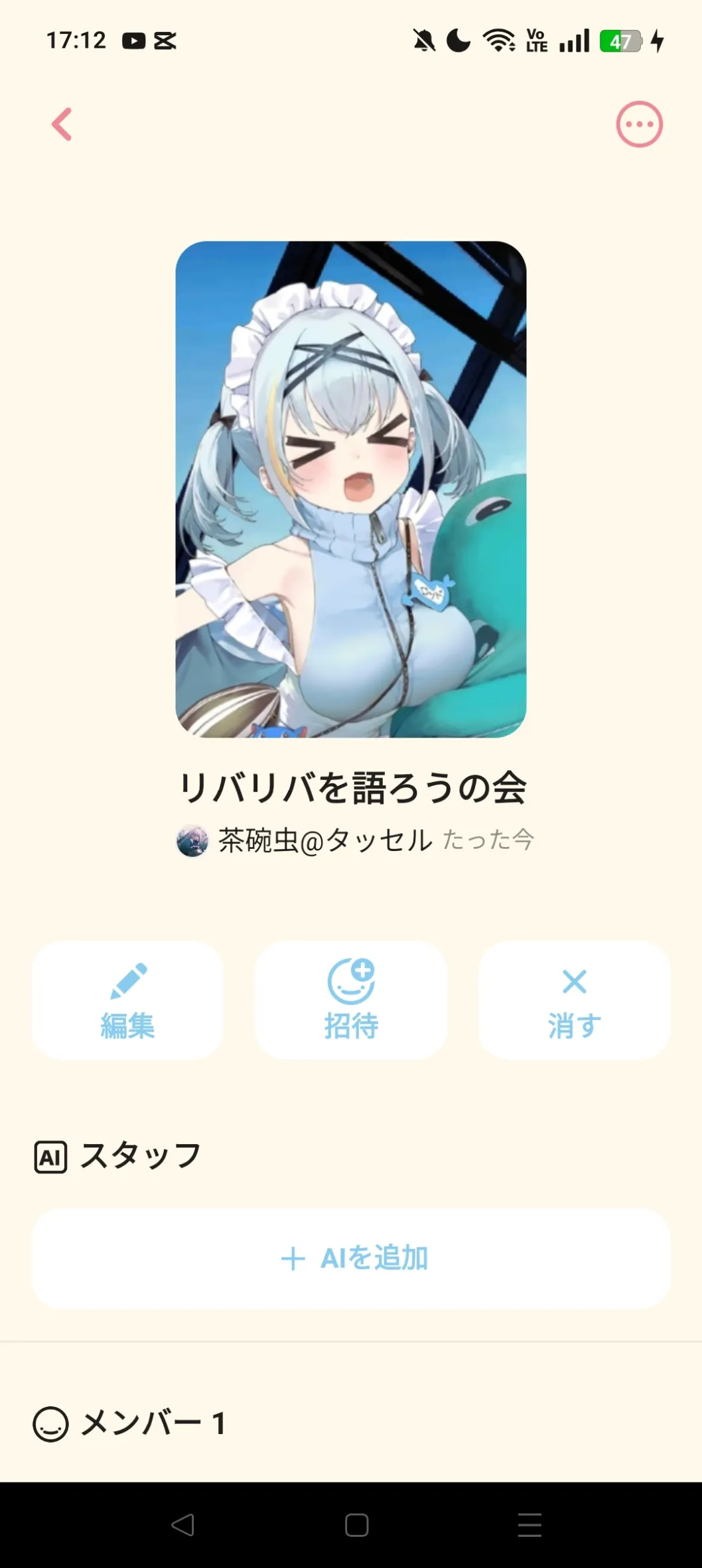702x1568 pixels.
Task: Invite members with the 招待 button
Action: pos(351,1000)
